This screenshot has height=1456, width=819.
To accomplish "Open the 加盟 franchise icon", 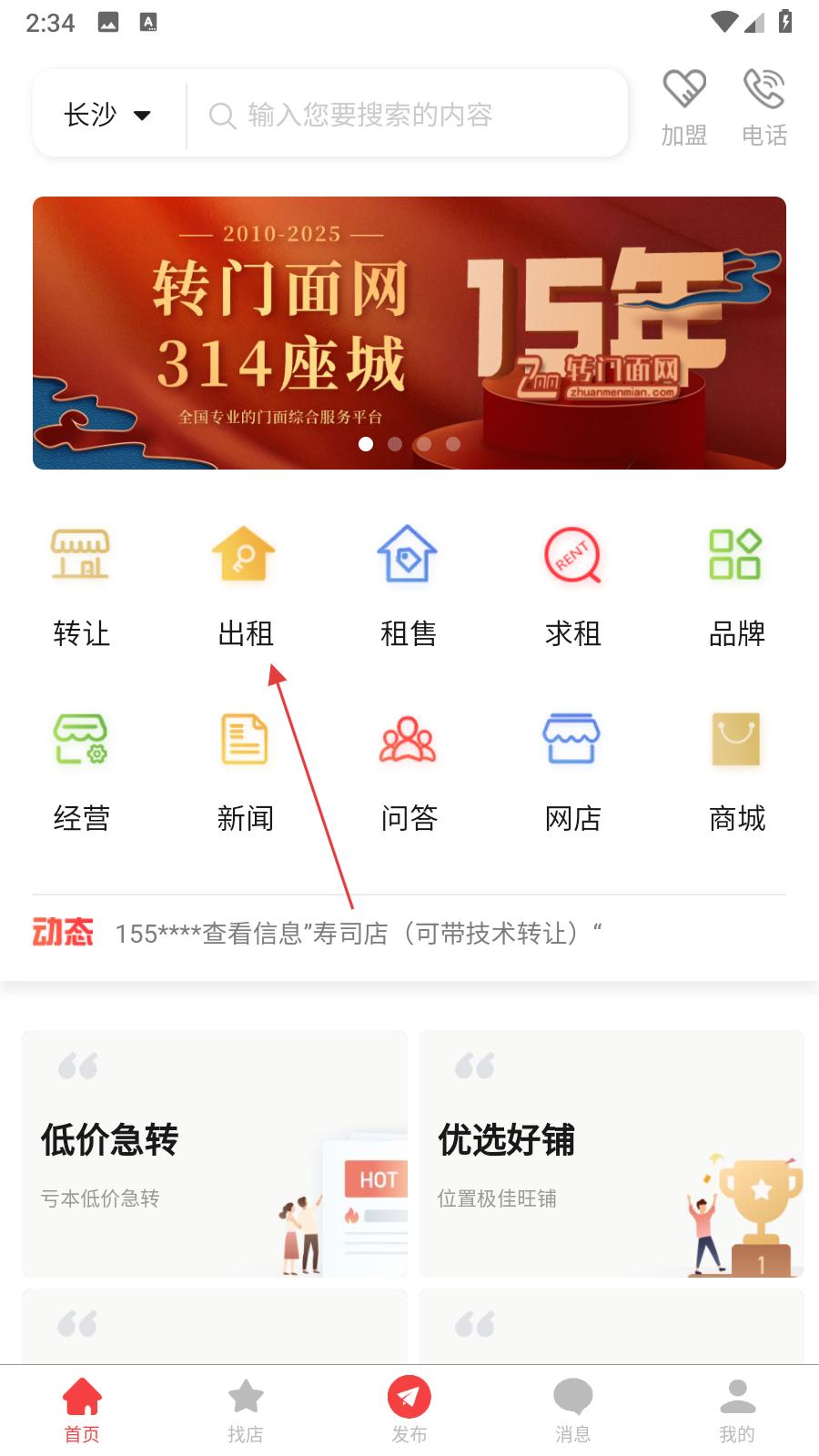I will 683,107.
